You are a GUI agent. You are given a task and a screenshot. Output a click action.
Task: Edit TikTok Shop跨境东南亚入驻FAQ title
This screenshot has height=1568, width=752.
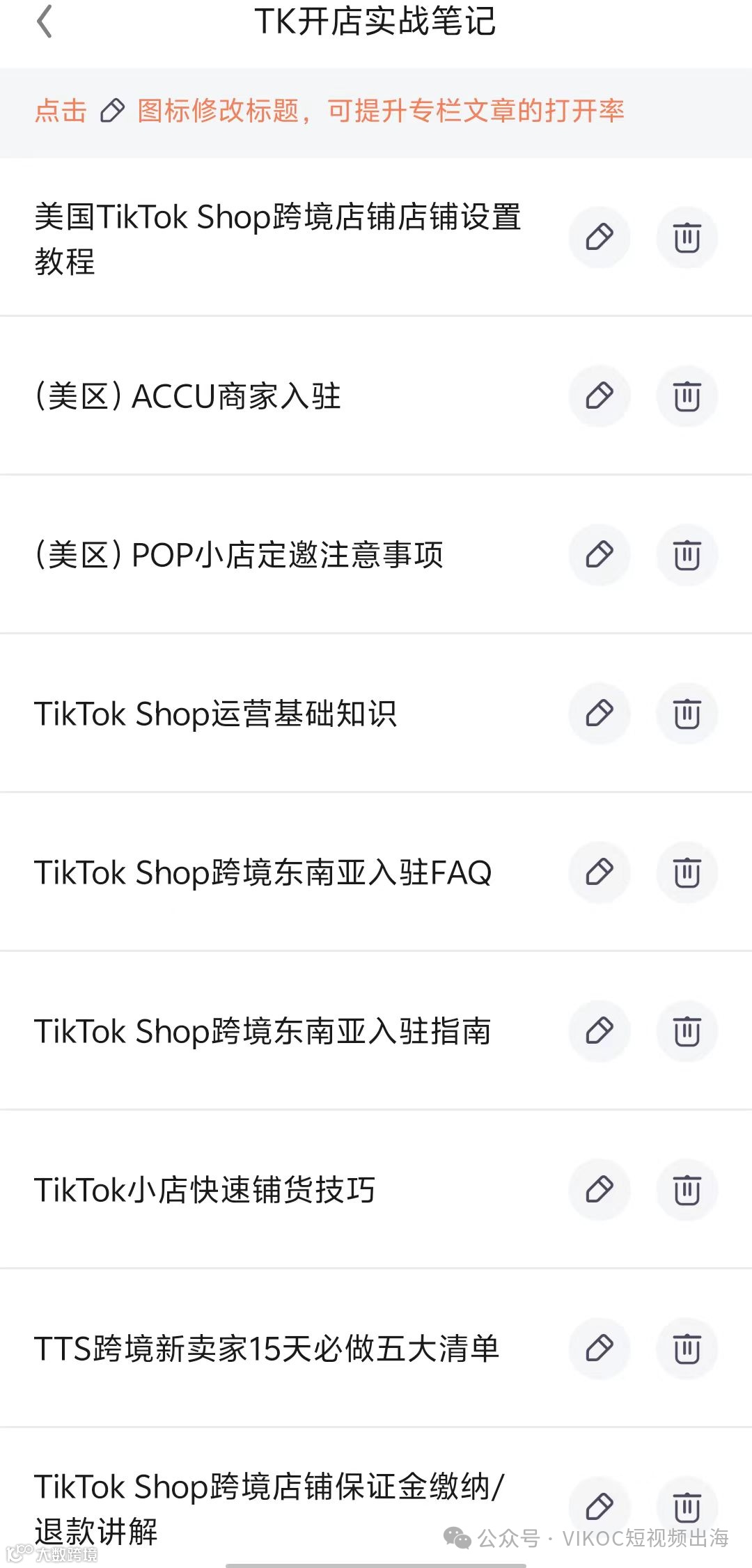click(x=600, y=872)
